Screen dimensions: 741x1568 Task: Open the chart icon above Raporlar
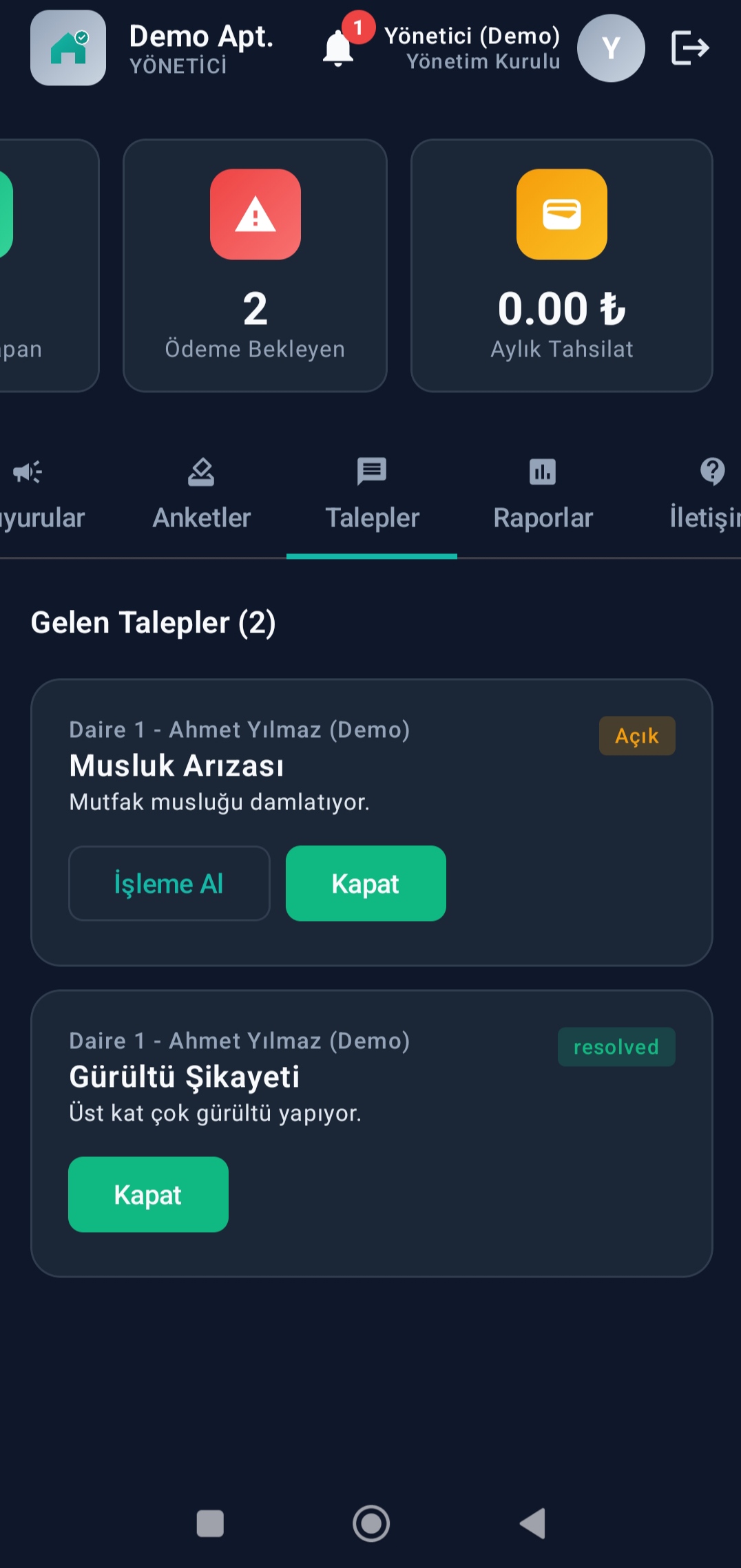[x=543, y=472]
